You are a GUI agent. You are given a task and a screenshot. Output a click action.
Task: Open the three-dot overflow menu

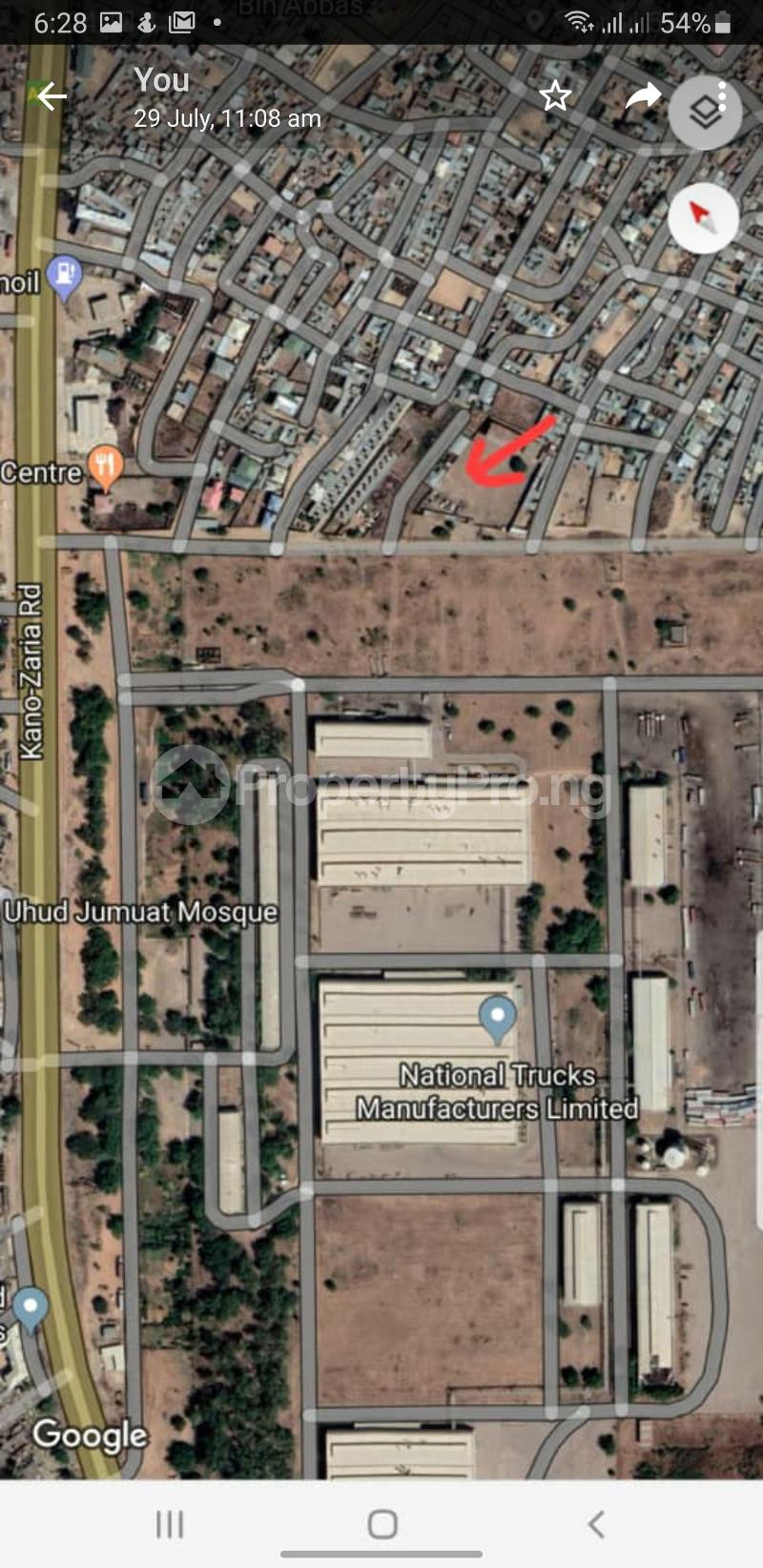point(723,96)
